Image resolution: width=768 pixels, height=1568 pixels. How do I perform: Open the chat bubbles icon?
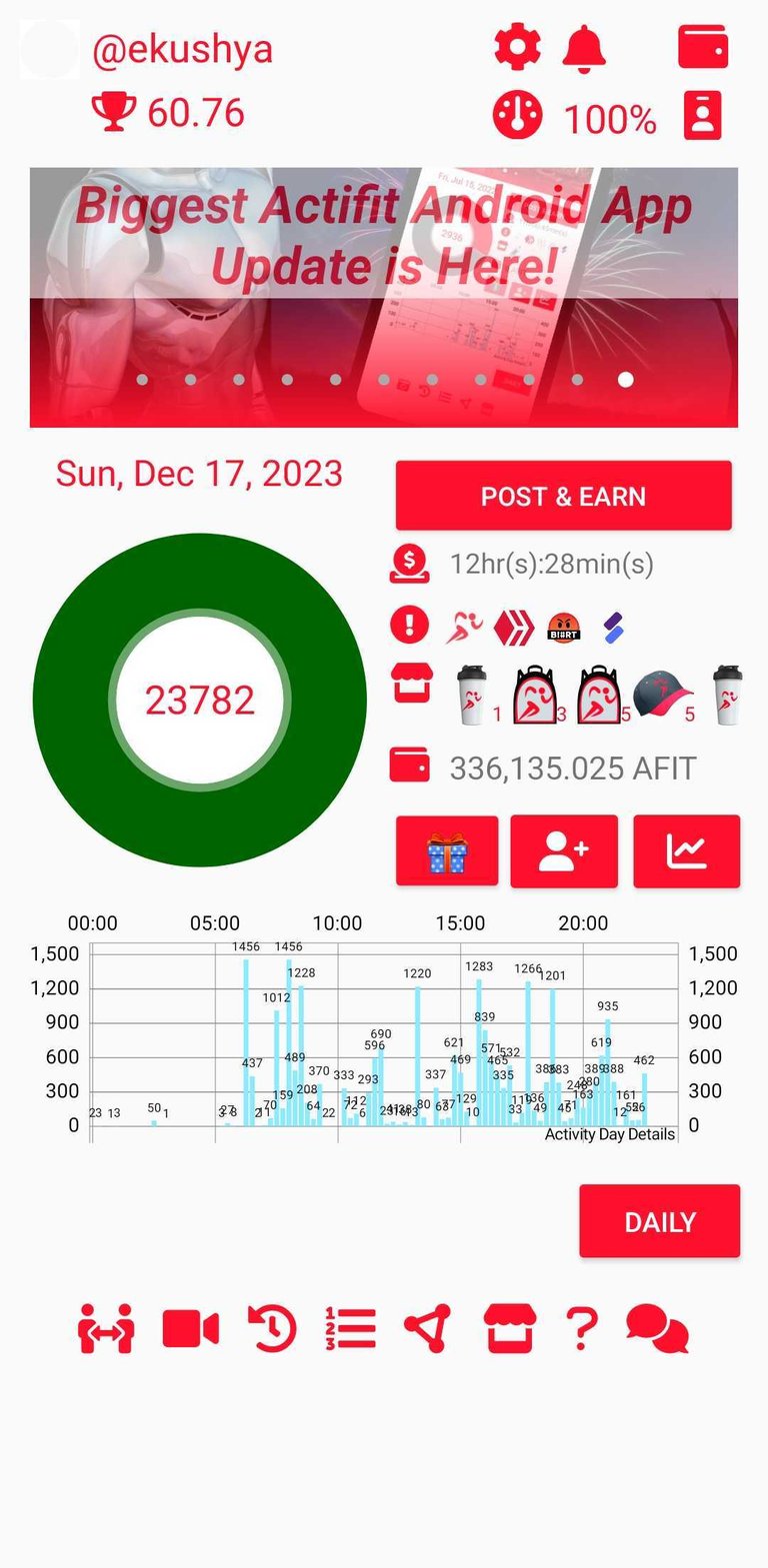click(657, 1329)
